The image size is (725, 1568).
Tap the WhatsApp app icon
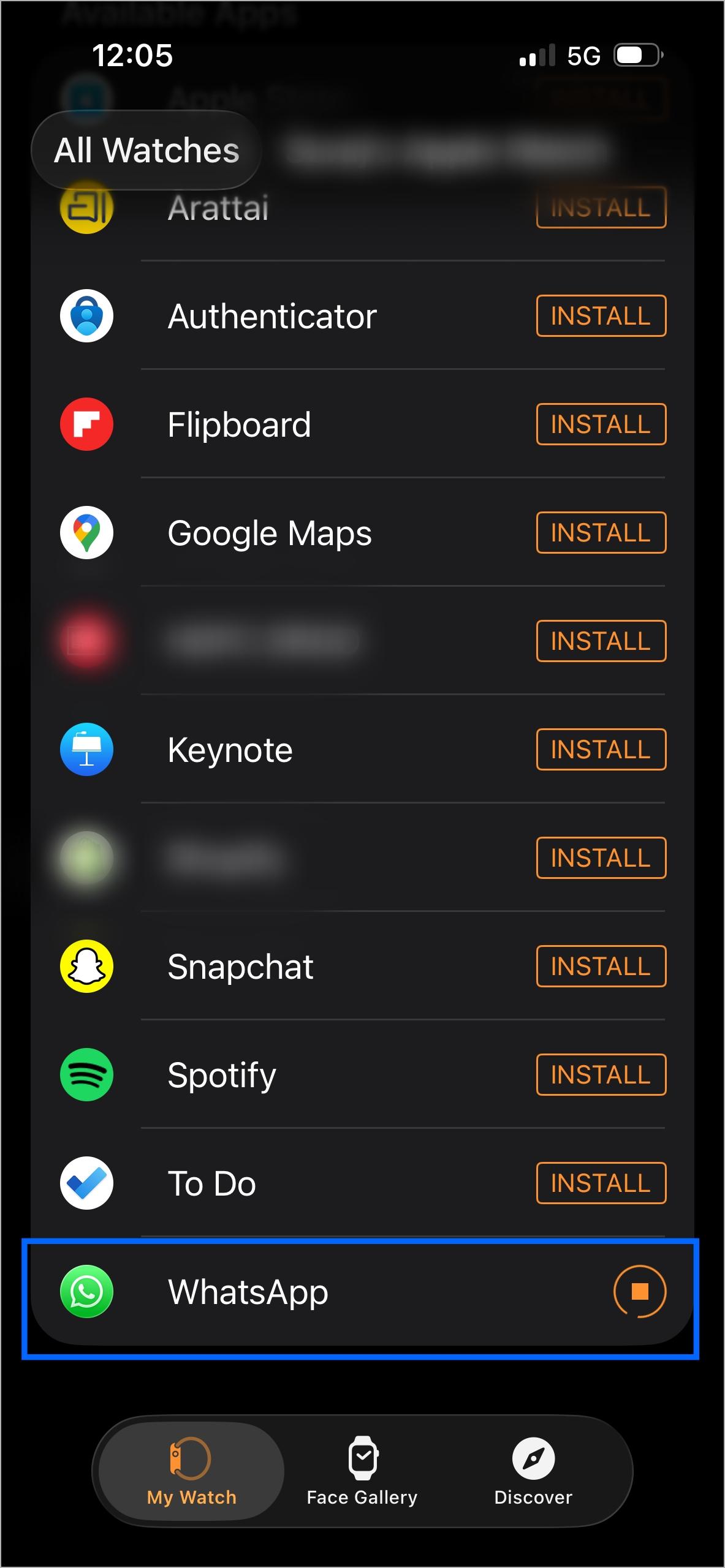click(x=86, y=1292)
